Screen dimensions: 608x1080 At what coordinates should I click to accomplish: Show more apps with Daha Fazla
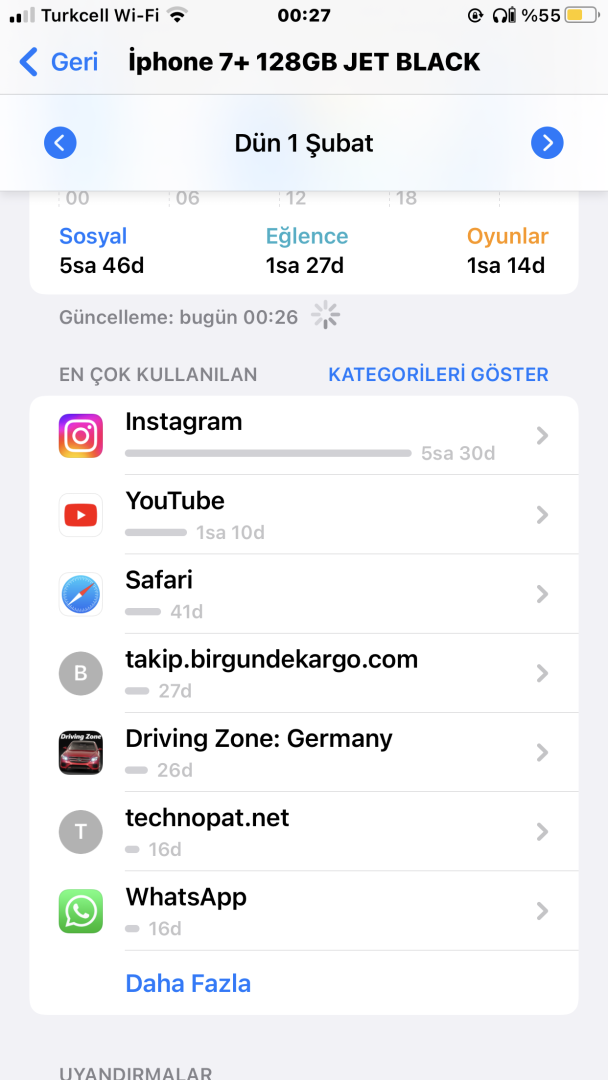pyautogui.click(x=188, y=983)
